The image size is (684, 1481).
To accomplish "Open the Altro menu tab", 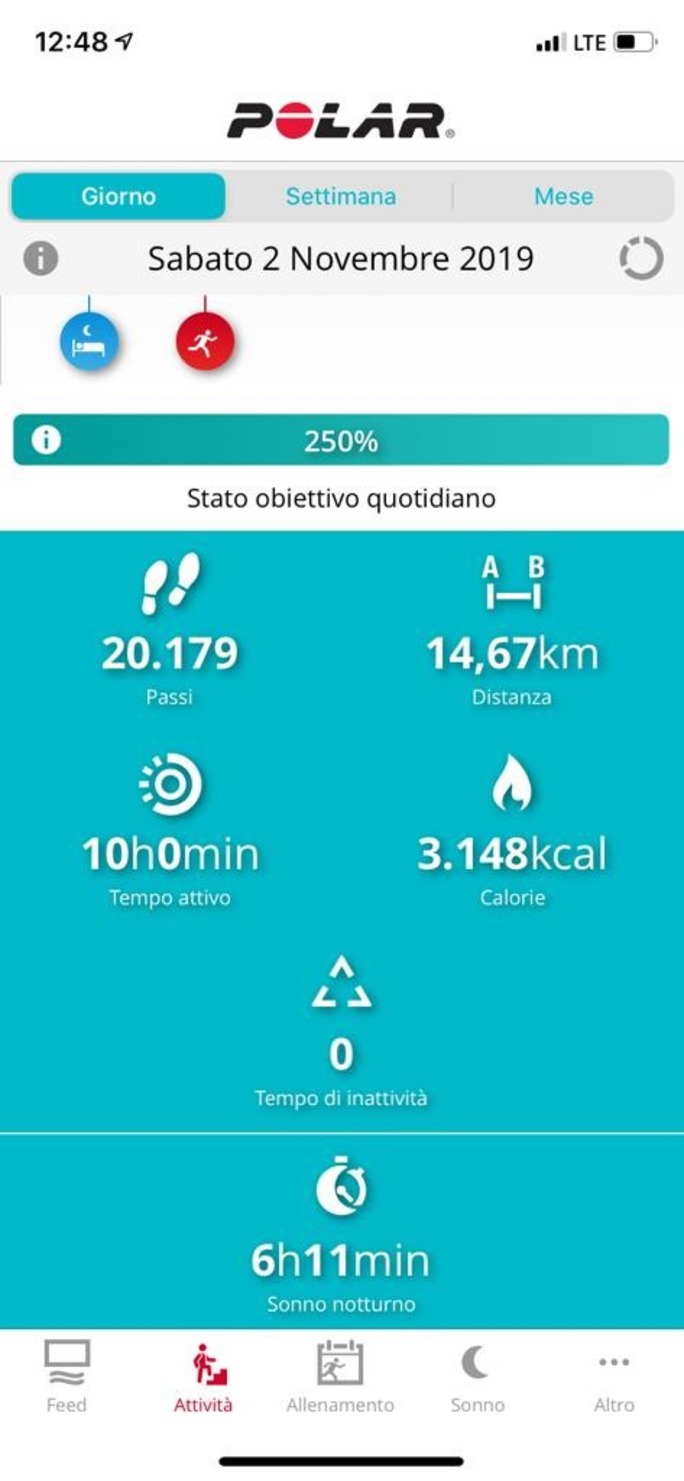I will coord(614,1377).
